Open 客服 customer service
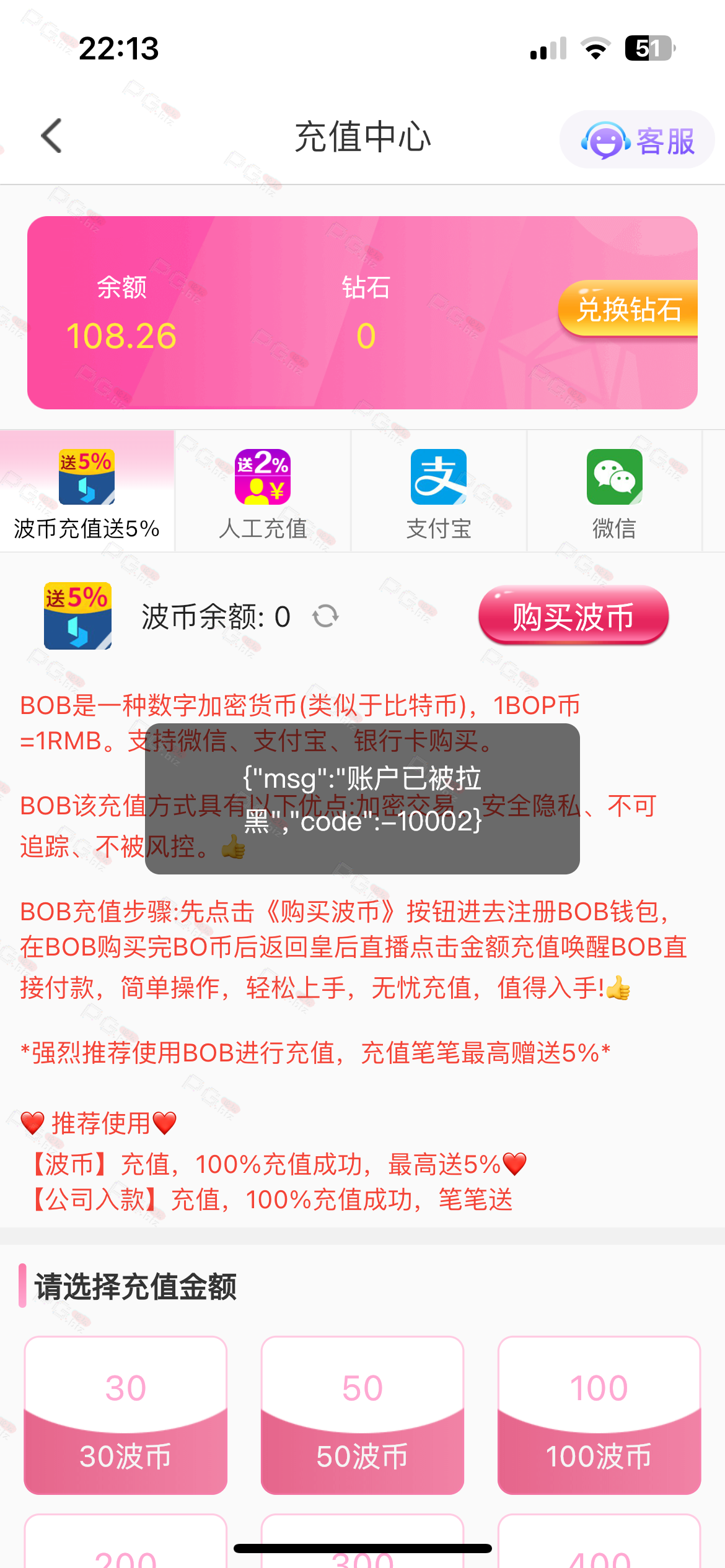The image size is (725, 1568). [637, 140]
